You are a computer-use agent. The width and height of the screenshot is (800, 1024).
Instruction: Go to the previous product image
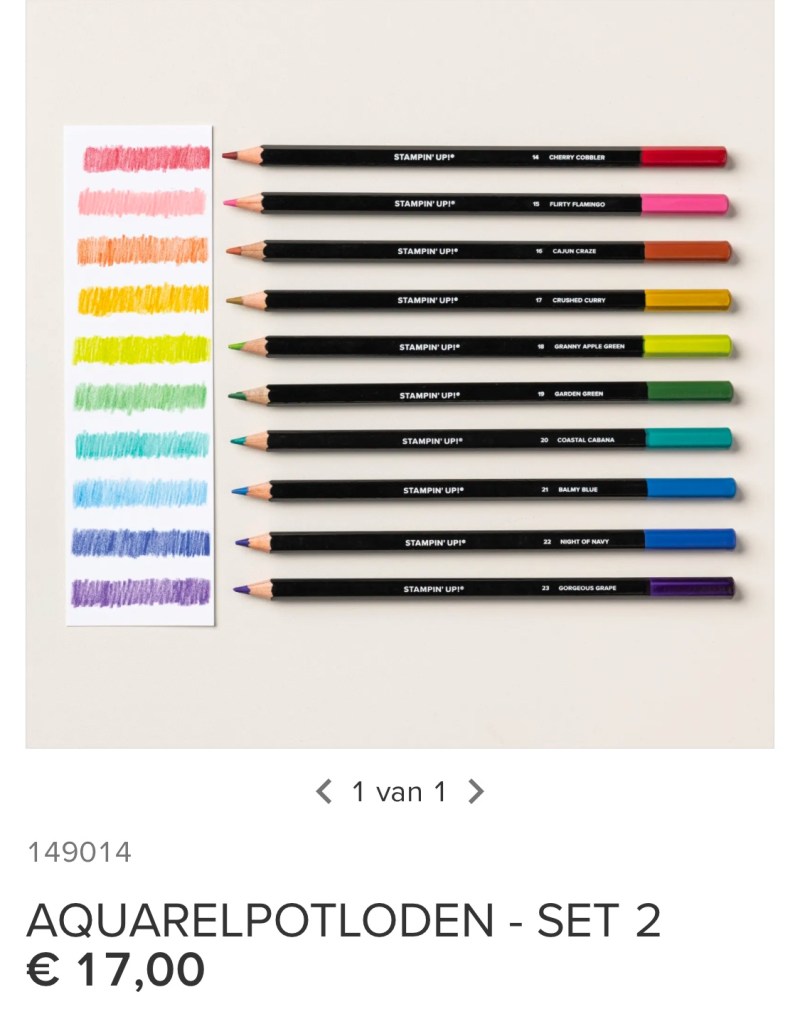(x=323, y=793)
